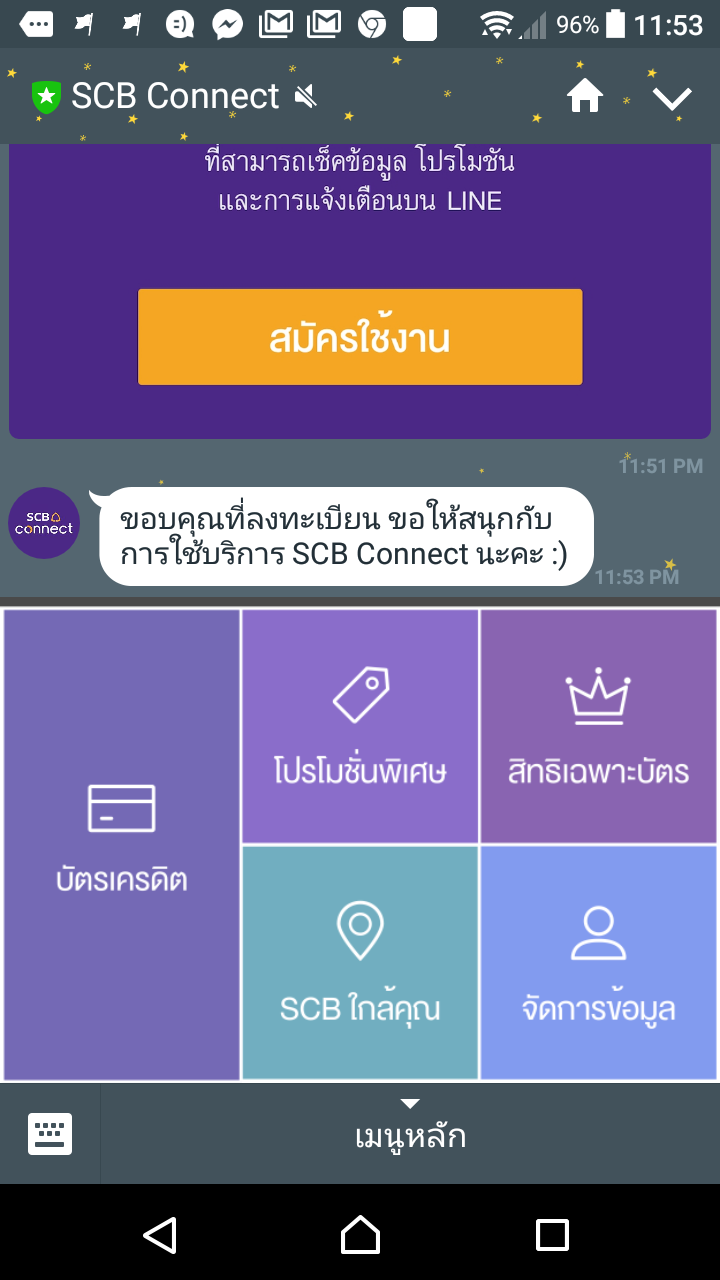
Task: Go back using the system back button
Action: [160, 1234]
